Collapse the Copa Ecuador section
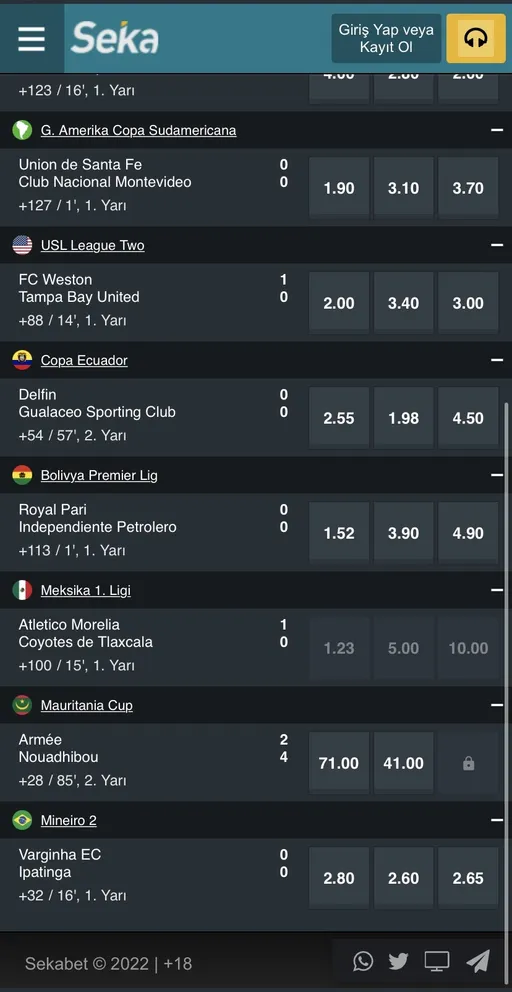512x992 pixels. click(x=497, y=360)
